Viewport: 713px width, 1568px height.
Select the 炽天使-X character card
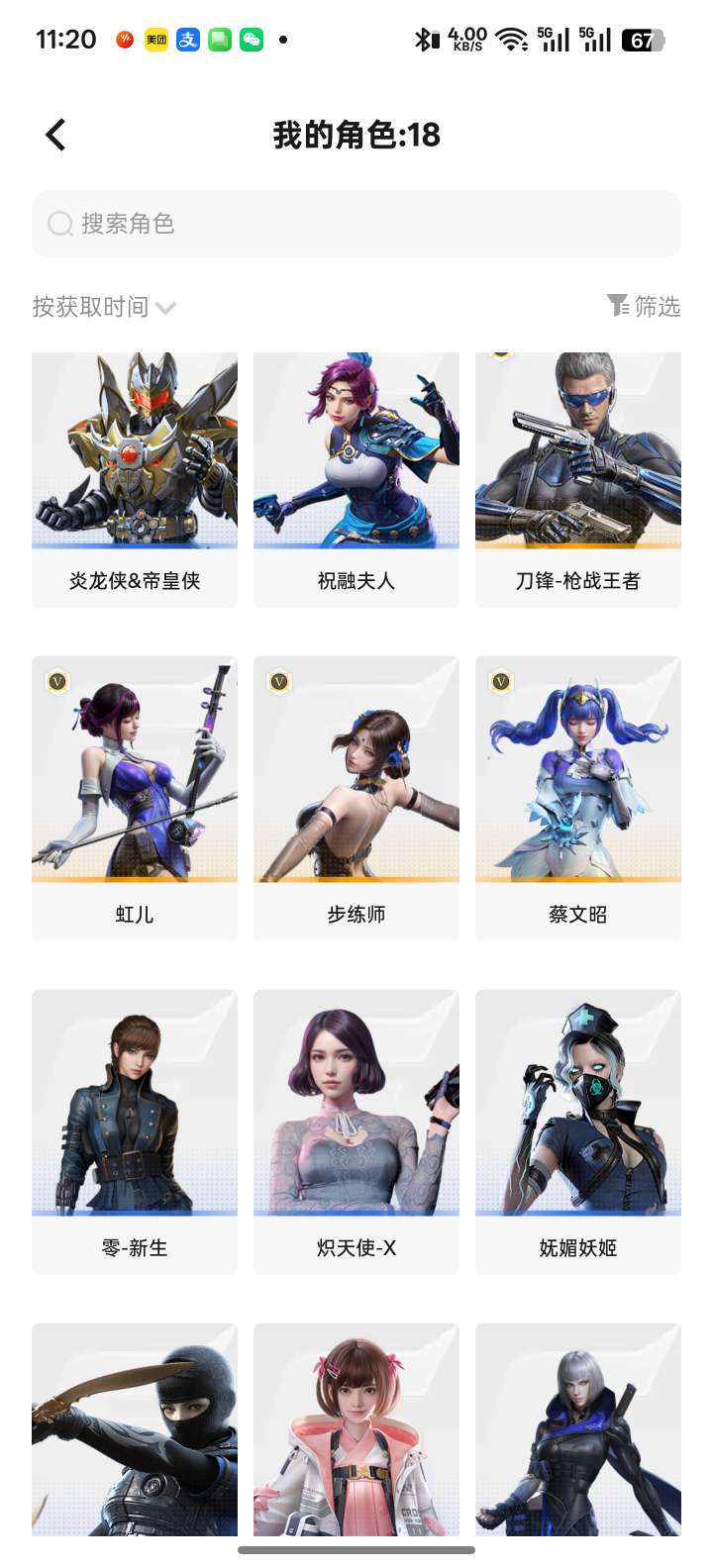356,1130
